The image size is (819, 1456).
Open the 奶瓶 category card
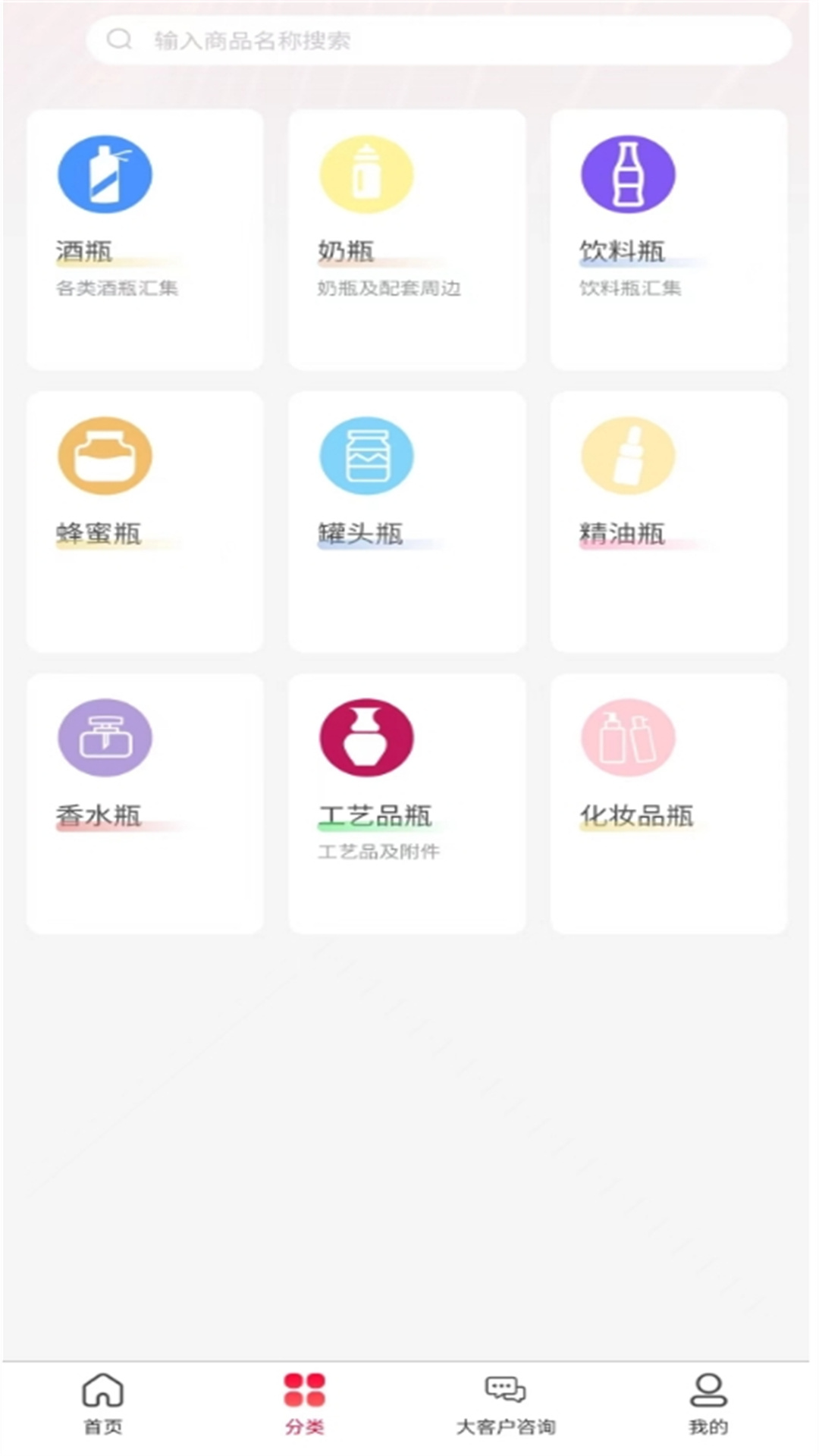[406, 239]
